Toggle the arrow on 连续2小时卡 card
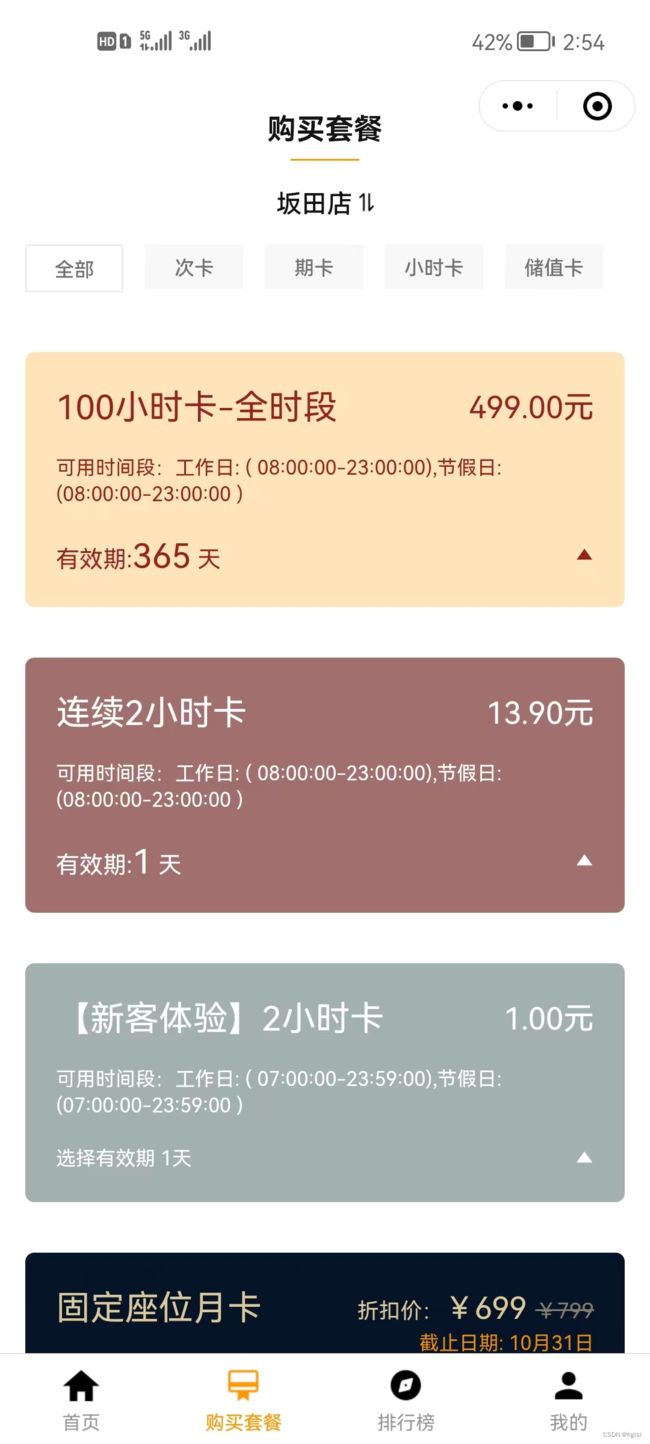The width and height of the screenshot is (650, 1444). [x=584, y=860]
